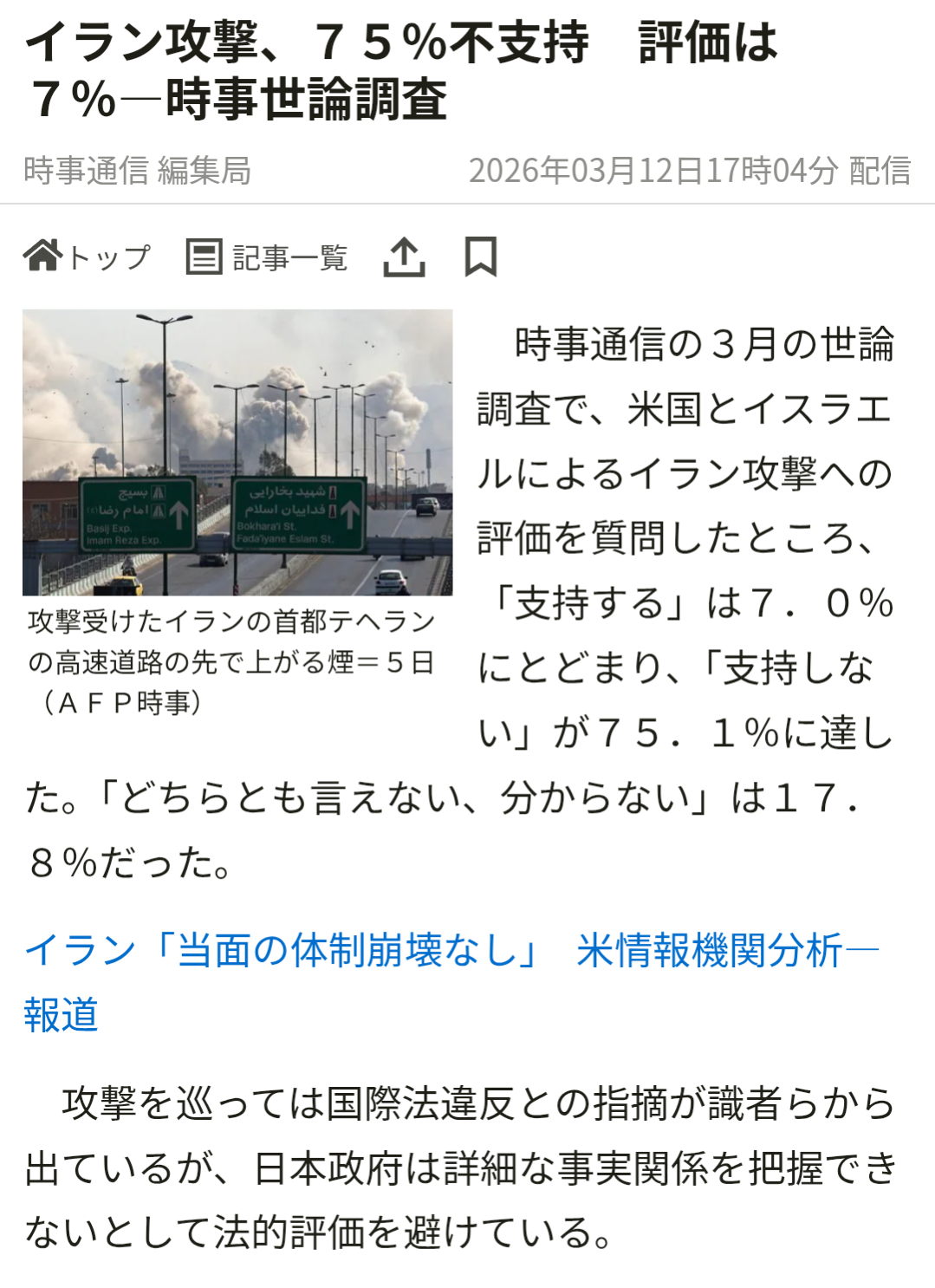Go to the トップ home page
Screen dimensions: 935x1288
[x=87, y=257]
